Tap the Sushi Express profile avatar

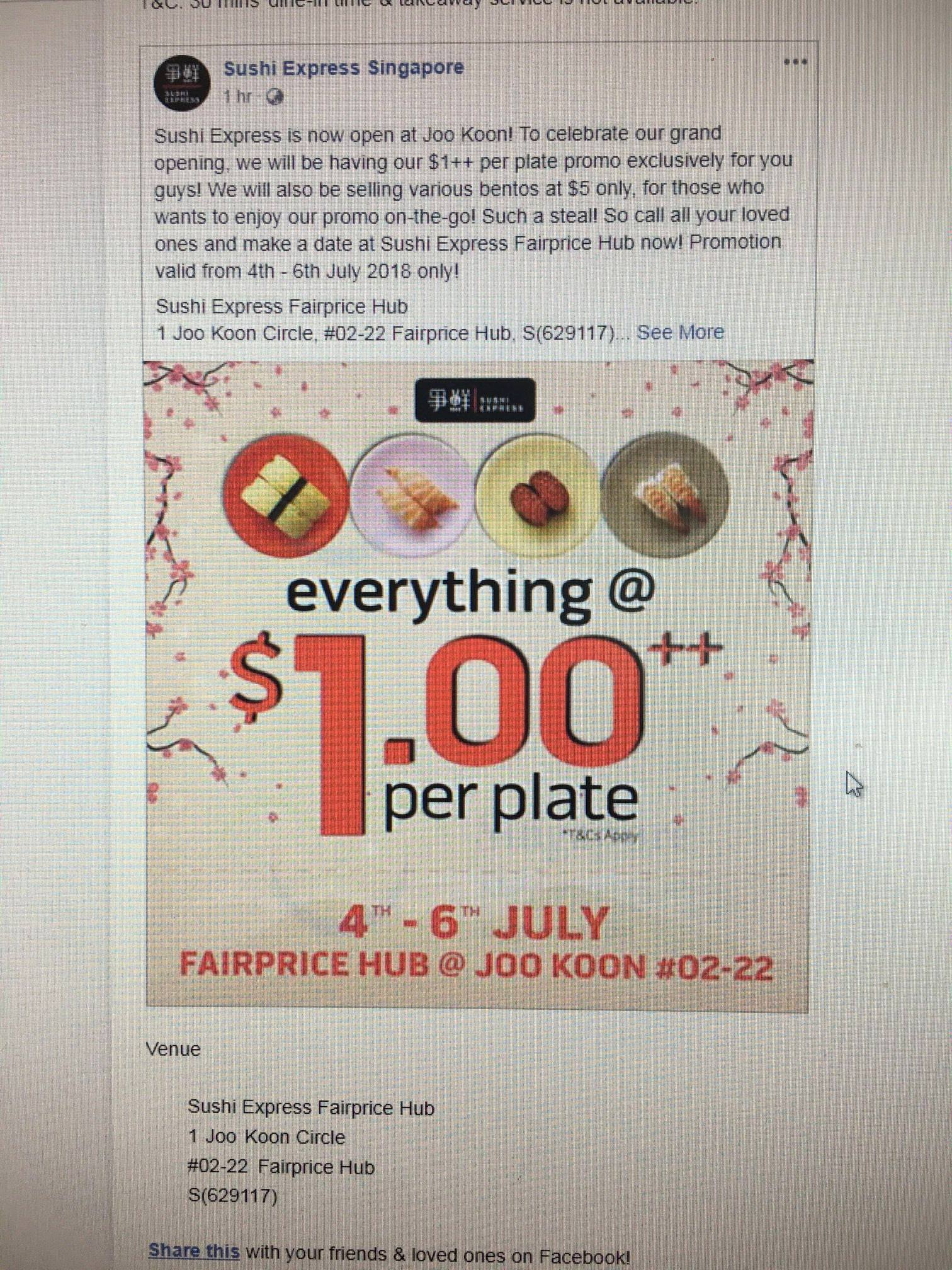click(x=181, y=83)
